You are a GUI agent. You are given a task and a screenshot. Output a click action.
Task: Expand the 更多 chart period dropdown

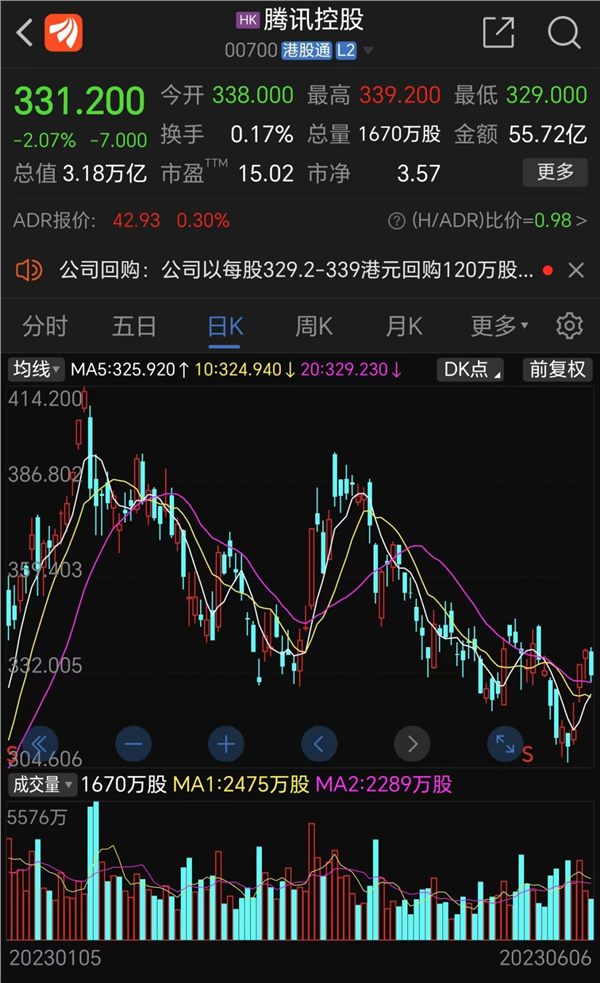coord(500,326)
